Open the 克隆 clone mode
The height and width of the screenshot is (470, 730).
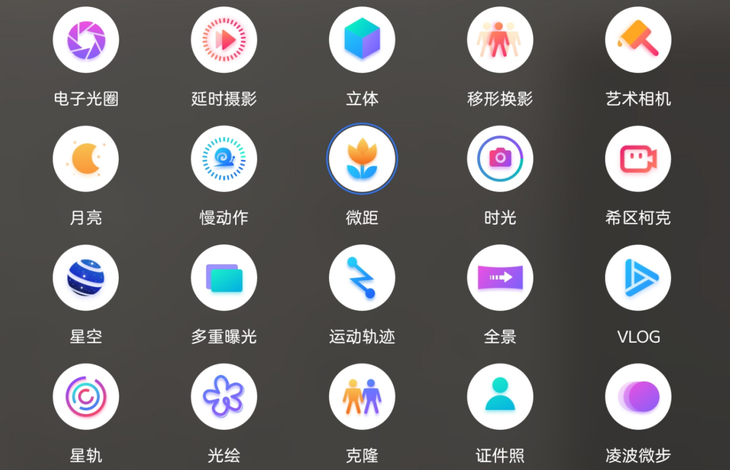pyautogui.click(x=362, y=397)
